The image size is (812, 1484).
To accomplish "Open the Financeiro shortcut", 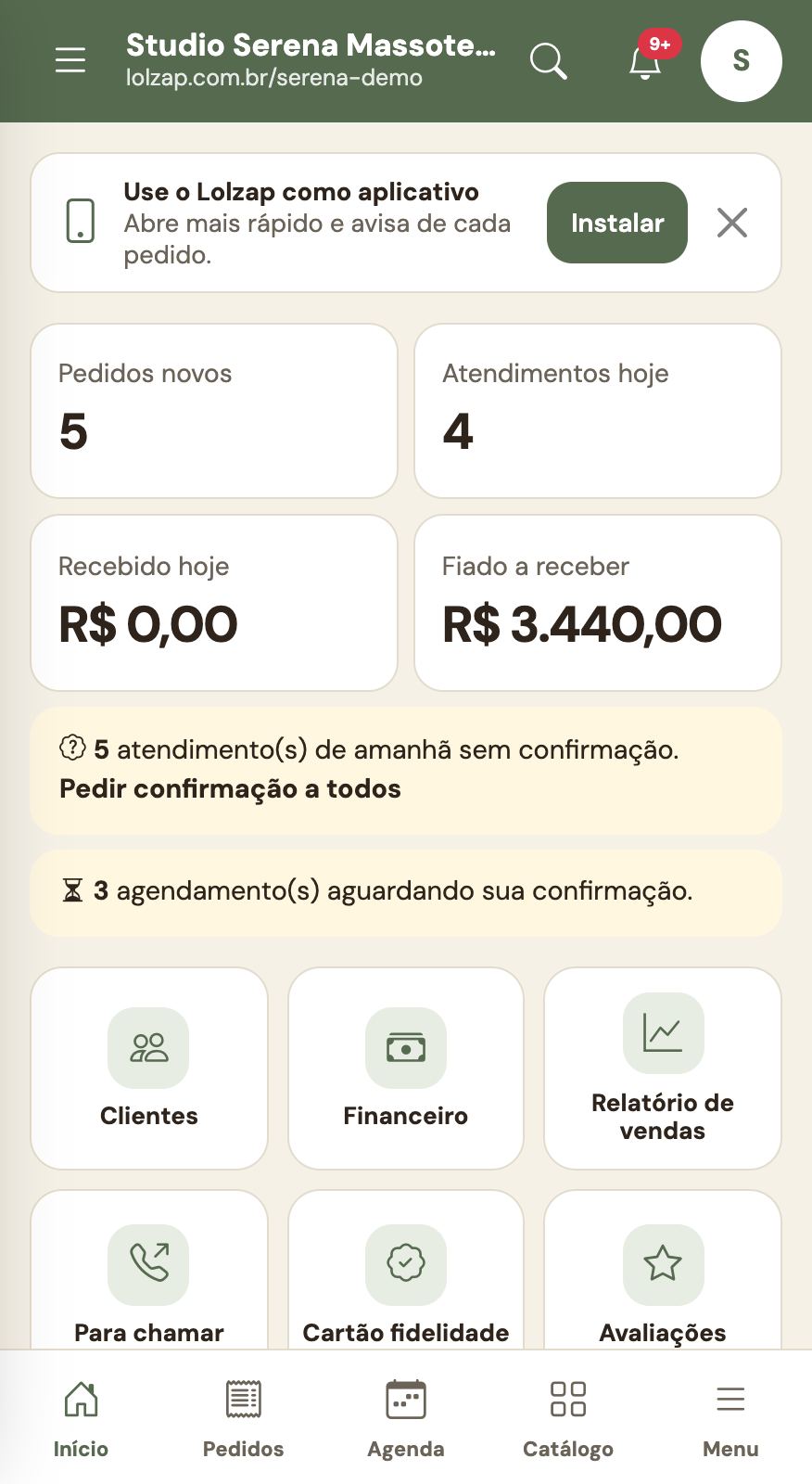I will tap(406, 1068).
